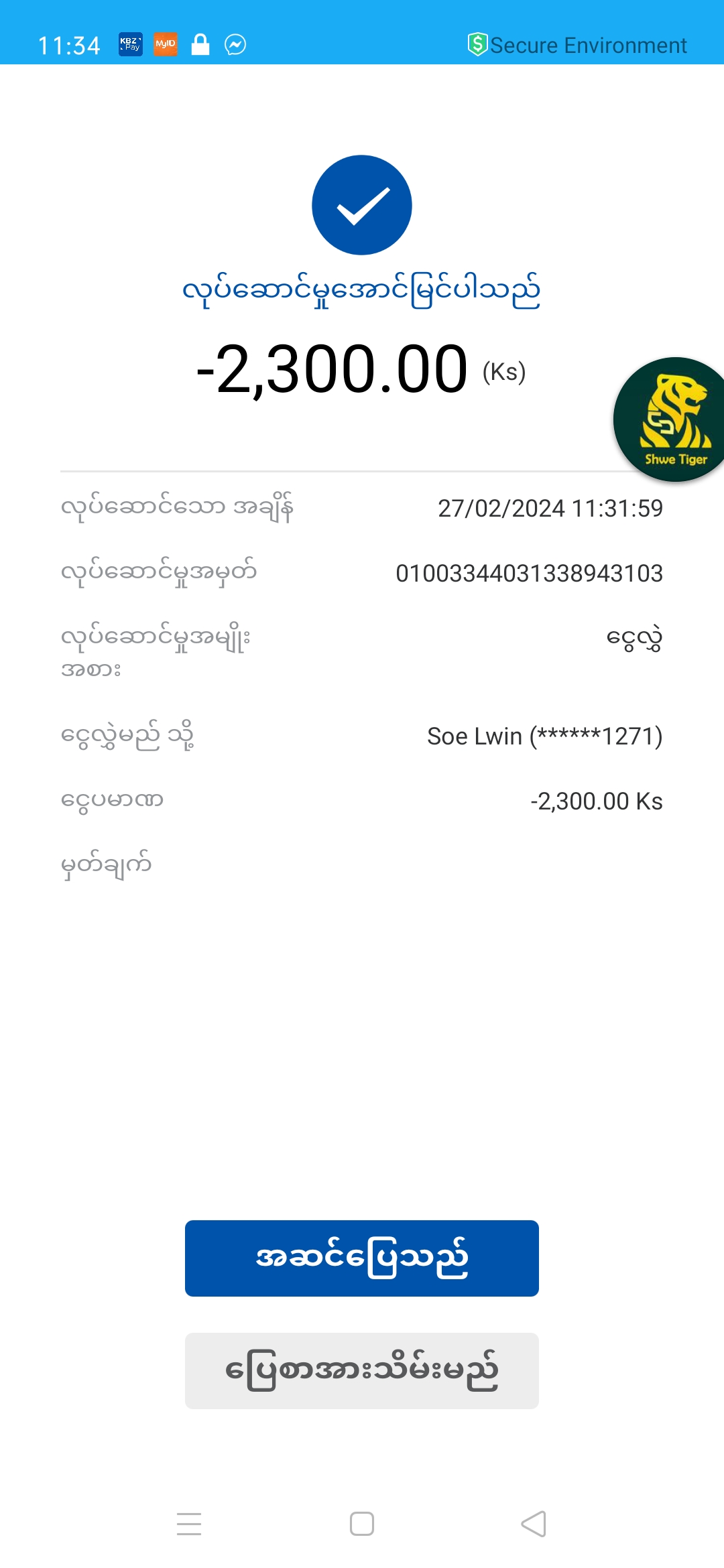Save receipt with ပြေစာအားသိမ်းမည် button

pos(362,1370)
